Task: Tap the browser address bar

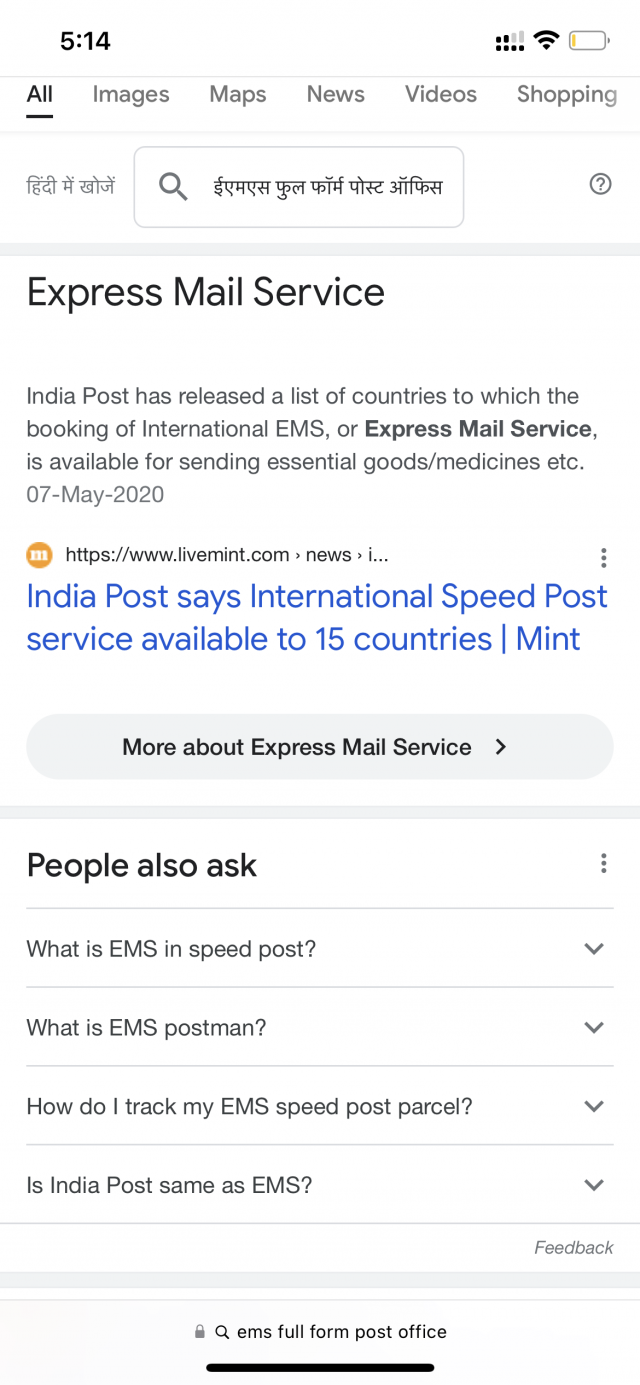Action: point(320,1332)
